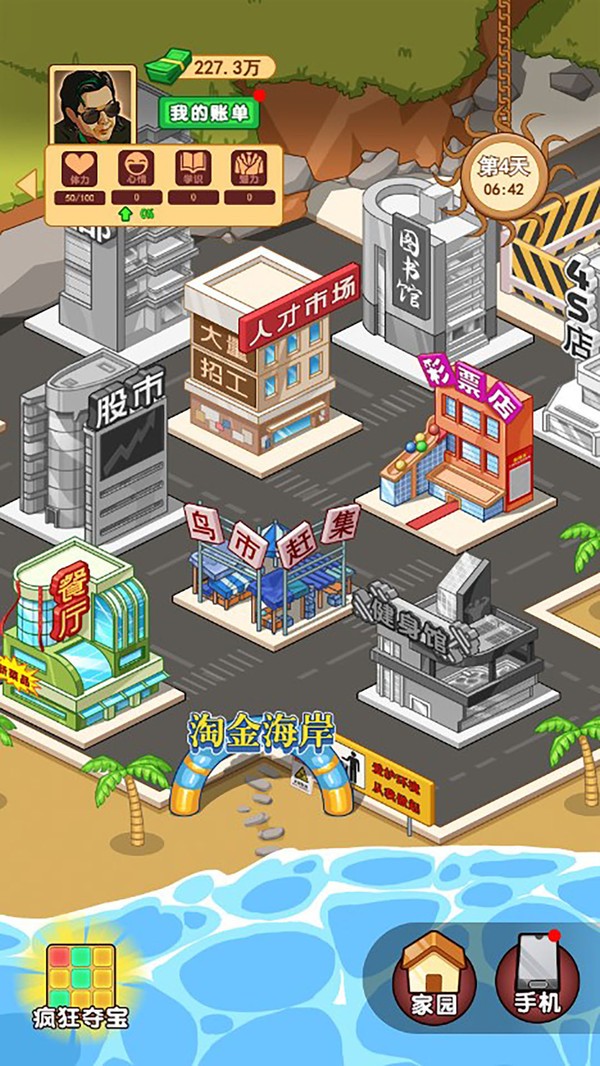Open the 手机 phone menu

click(537, 975)
